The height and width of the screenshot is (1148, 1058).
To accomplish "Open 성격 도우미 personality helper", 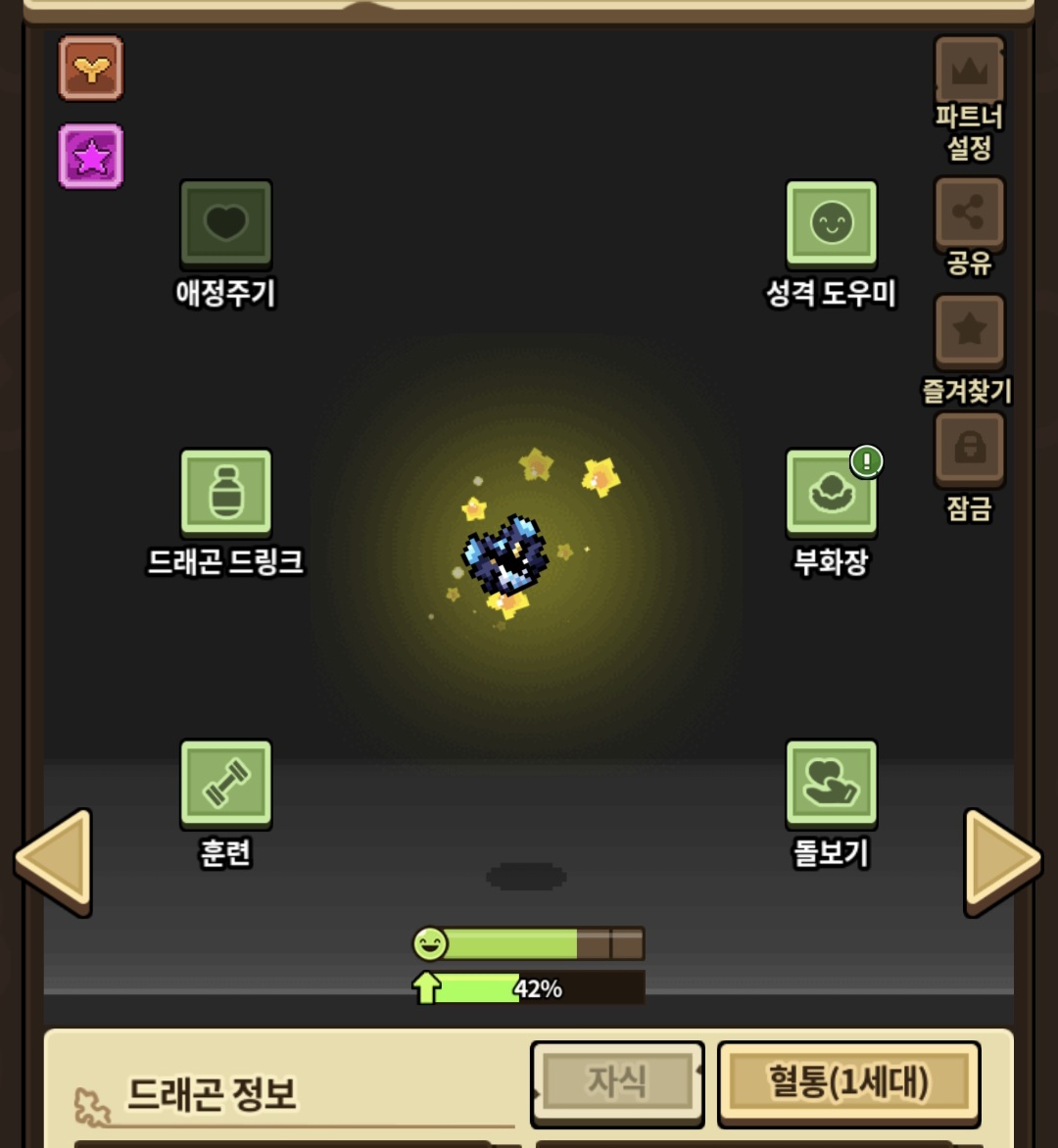I will click(831, 223).
